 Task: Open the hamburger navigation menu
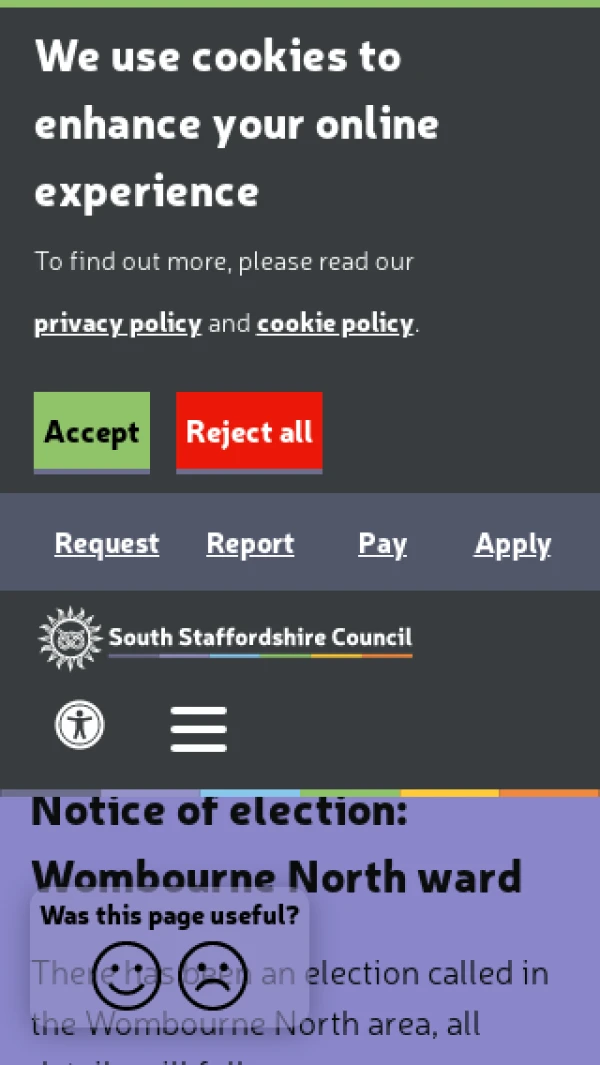tap(198, 729)
